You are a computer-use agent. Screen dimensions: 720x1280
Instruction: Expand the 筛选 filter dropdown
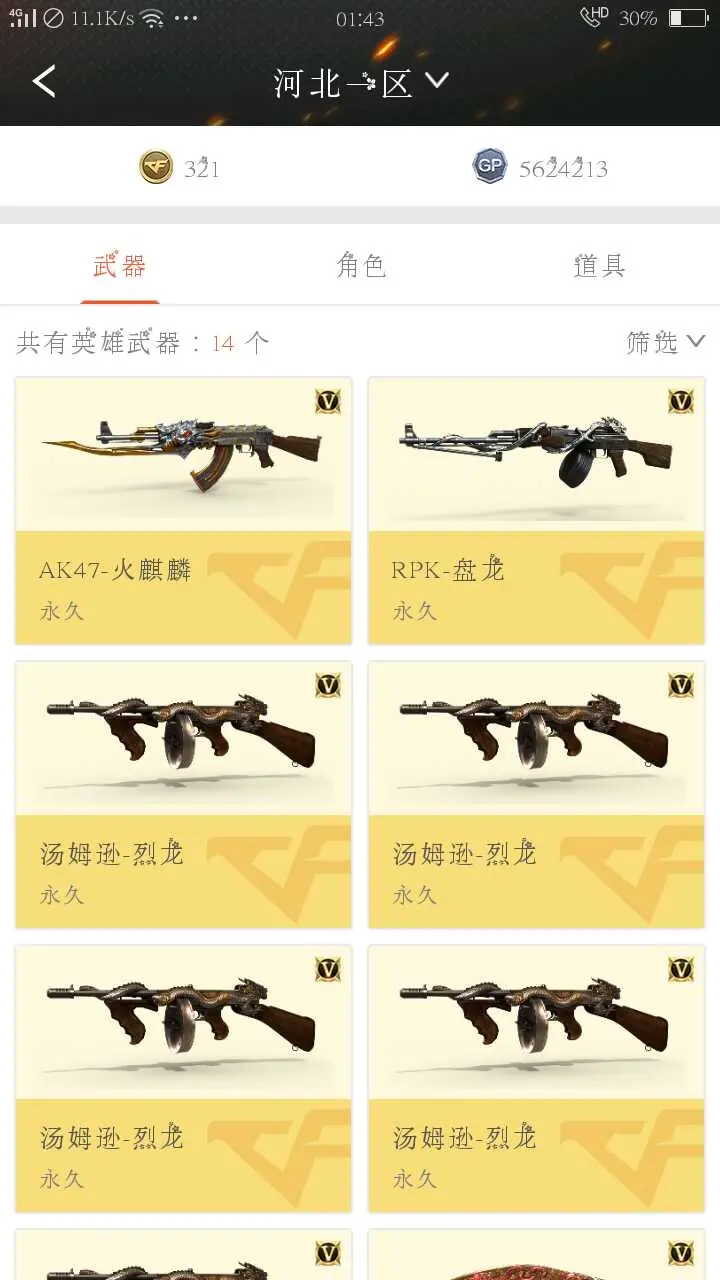pyautogui.click(x=665, y=343)
